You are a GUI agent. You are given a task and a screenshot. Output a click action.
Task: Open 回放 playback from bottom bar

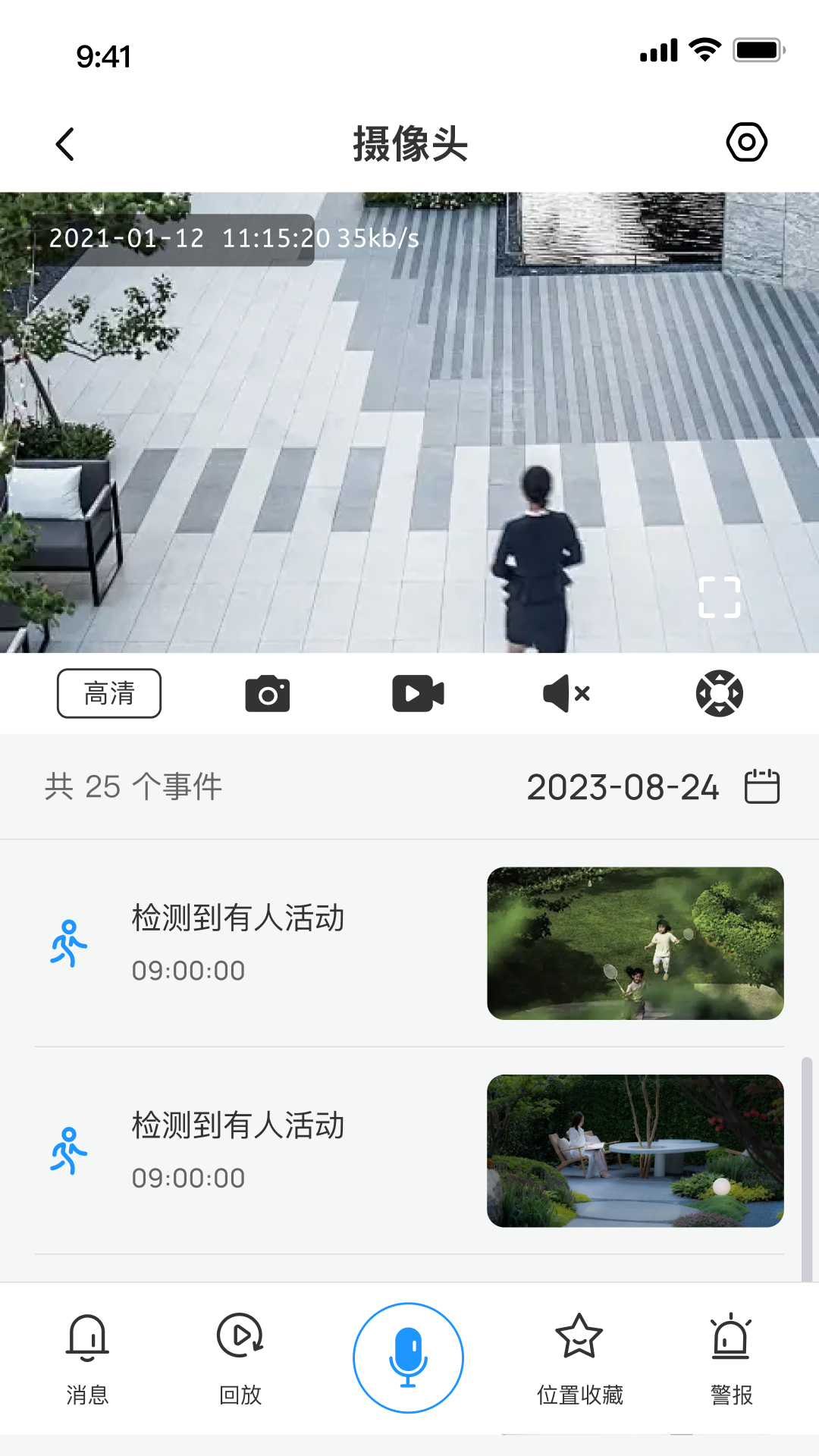[x=240, y=1357]
